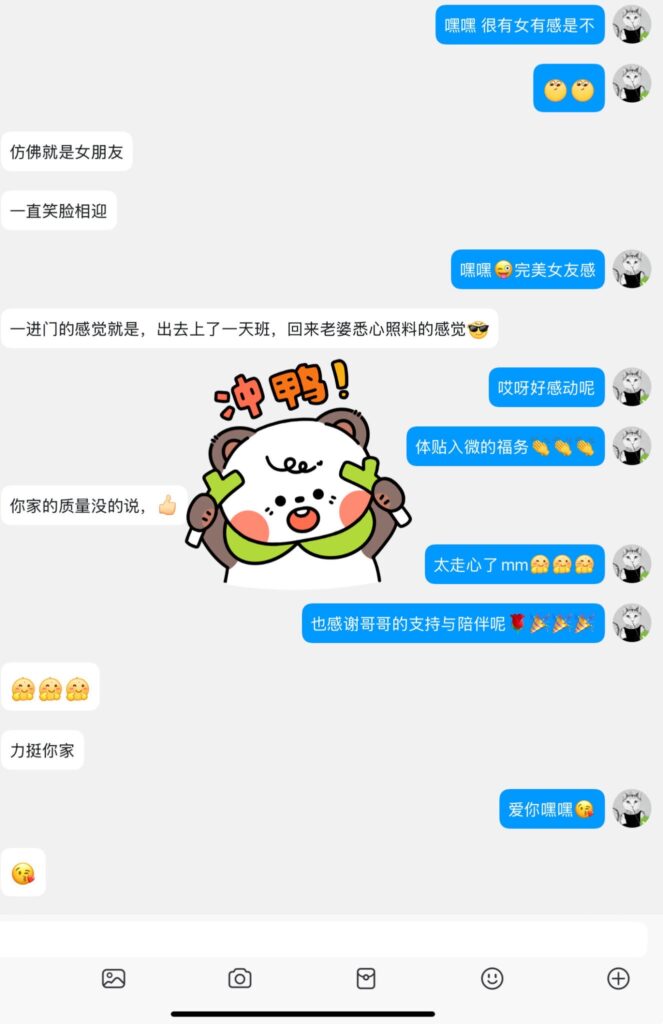Open the plus menu for more options

[618, 979]
